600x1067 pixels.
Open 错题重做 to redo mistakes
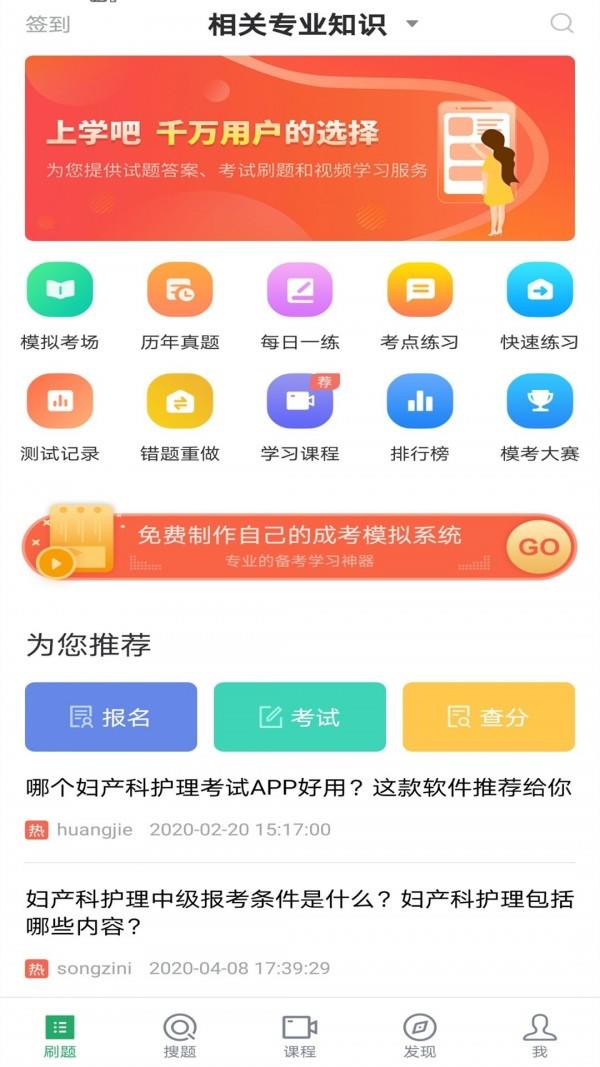180,418
